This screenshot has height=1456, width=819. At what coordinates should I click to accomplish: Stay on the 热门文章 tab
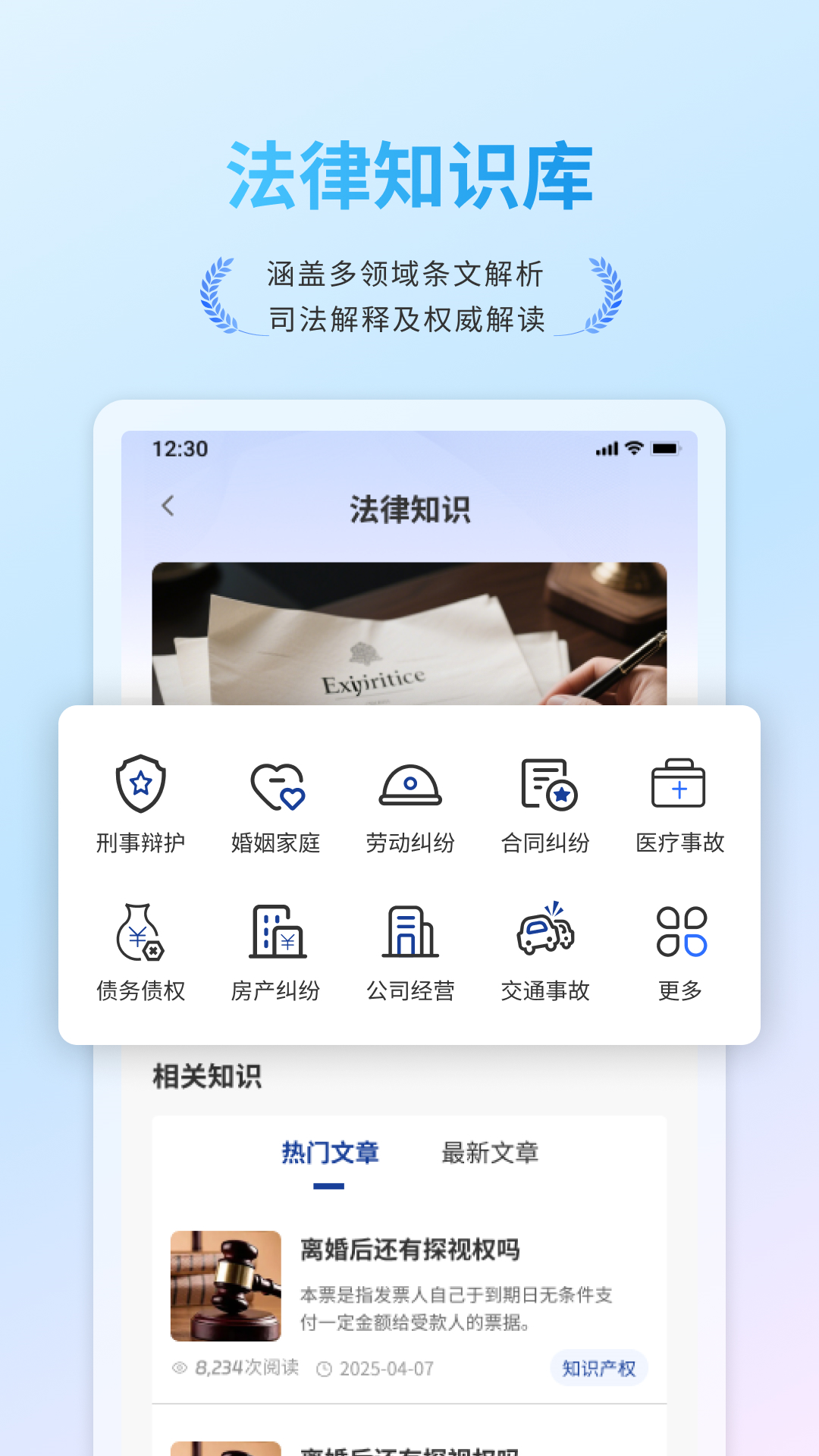[x=331, y=1152]
